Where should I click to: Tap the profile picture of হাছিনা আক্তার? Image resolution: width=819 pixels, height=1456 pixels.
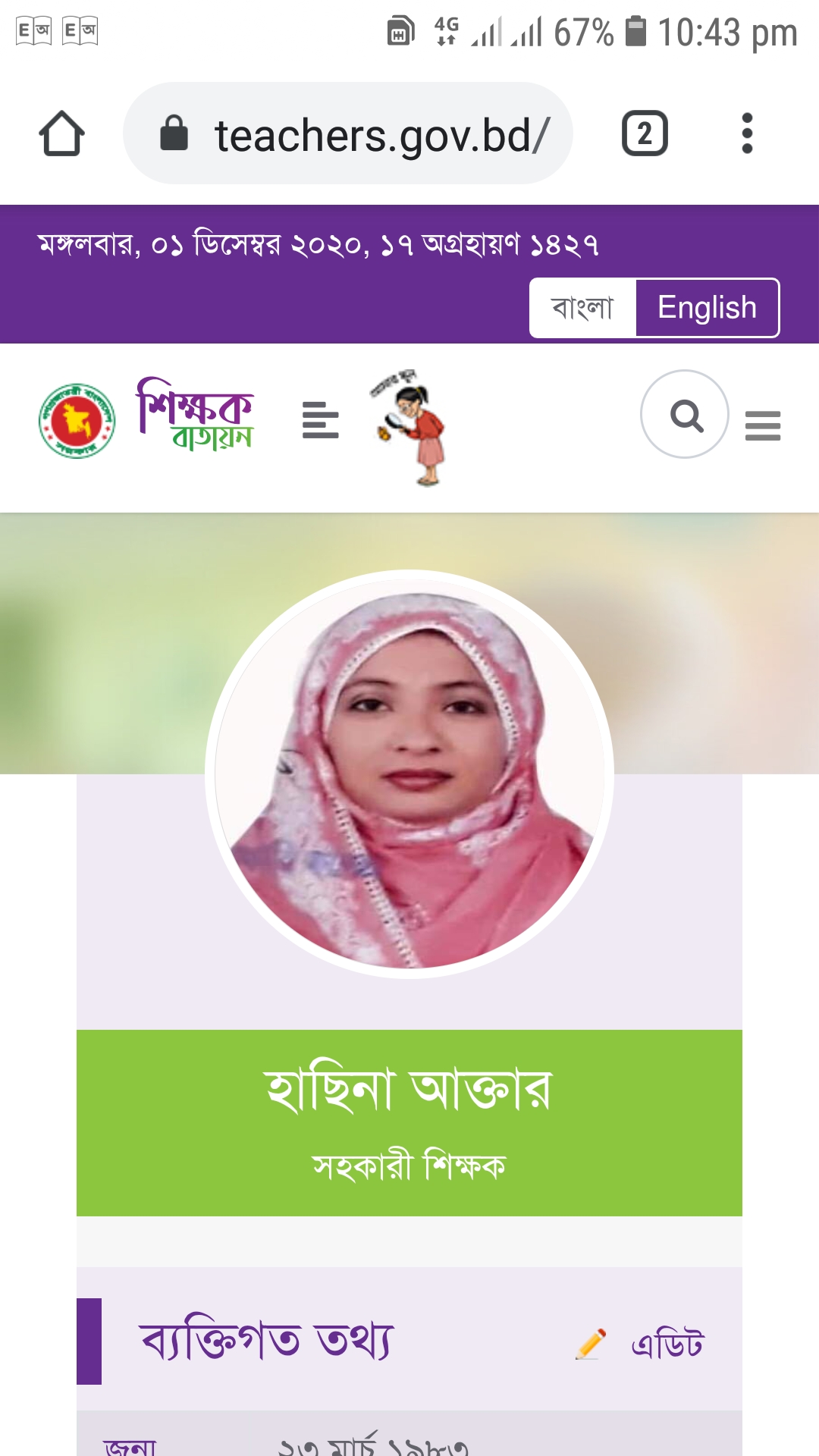click(409, 774)
